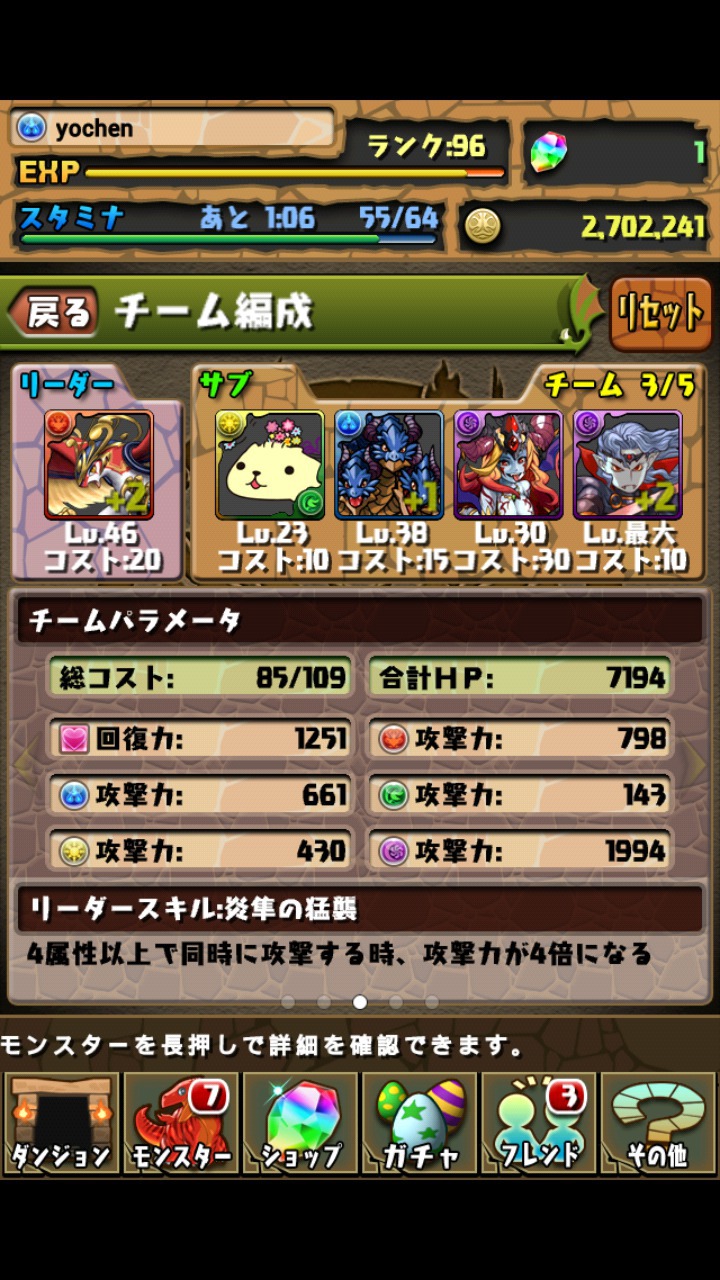Open the モンスター tab
This screenshot has width=720, height=1280.
click(x=180, y=1124)
